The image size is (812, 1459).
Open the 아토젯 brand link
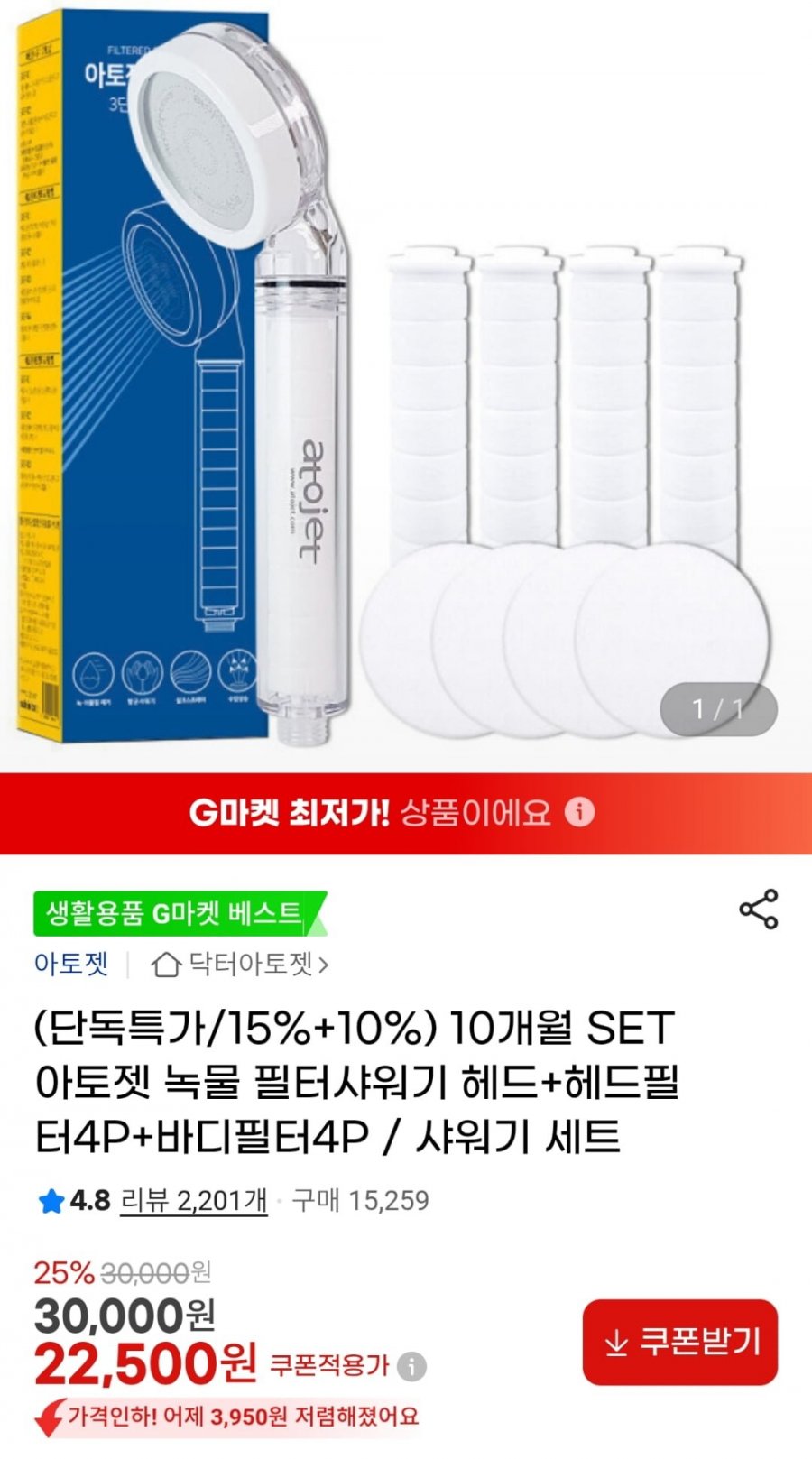click(x=71, y=964)
